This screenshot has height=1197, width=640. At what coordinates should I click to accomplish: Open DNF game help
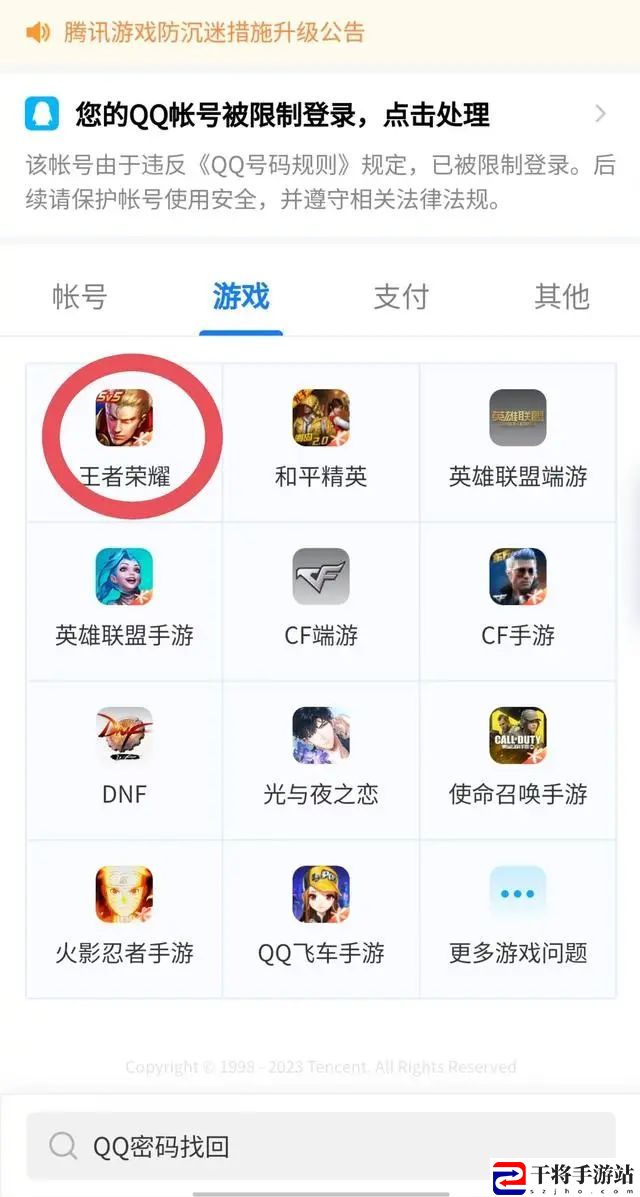(124, 757)
